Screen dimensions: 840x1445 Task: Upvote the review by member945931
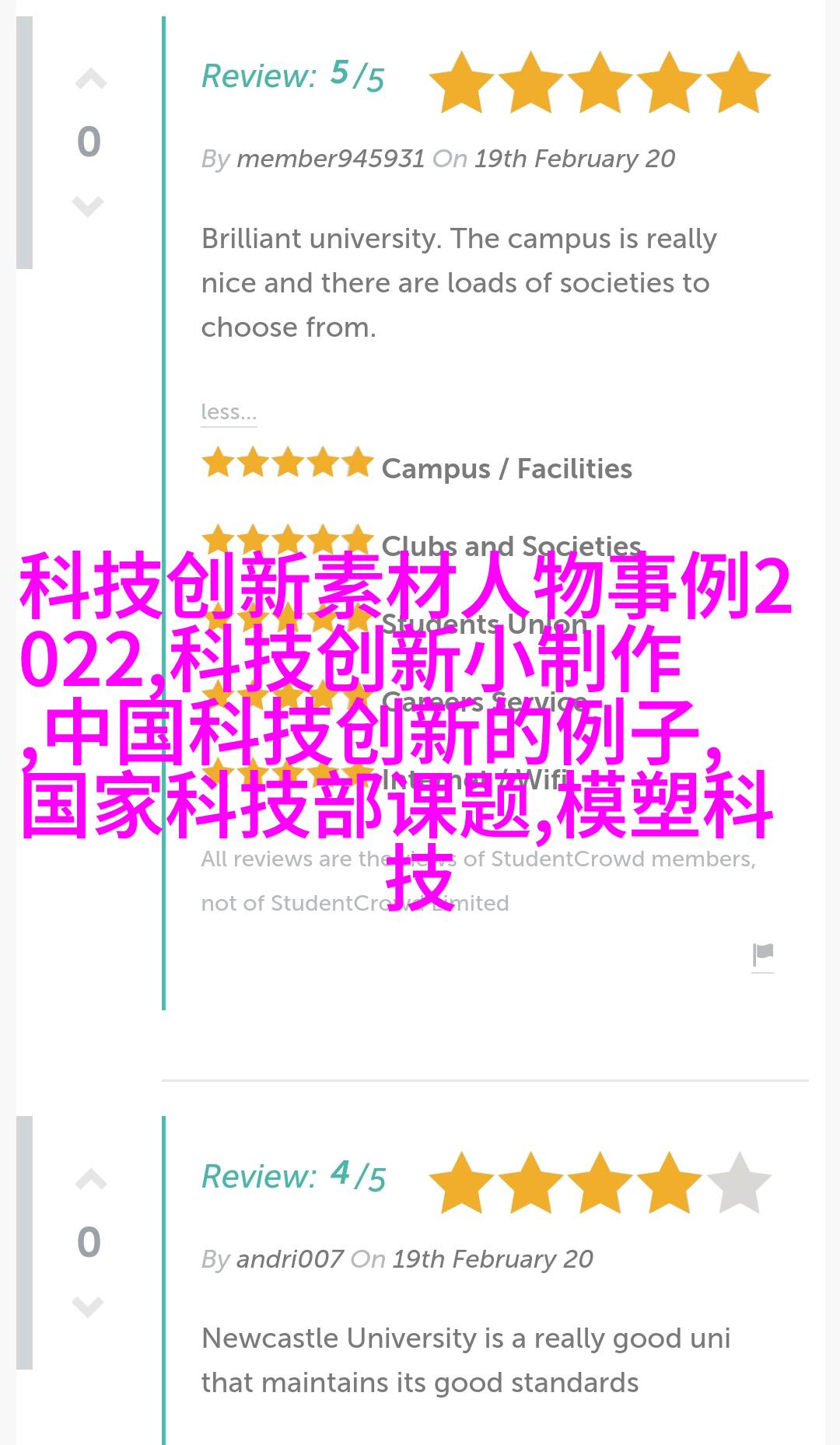click(90, 79)
